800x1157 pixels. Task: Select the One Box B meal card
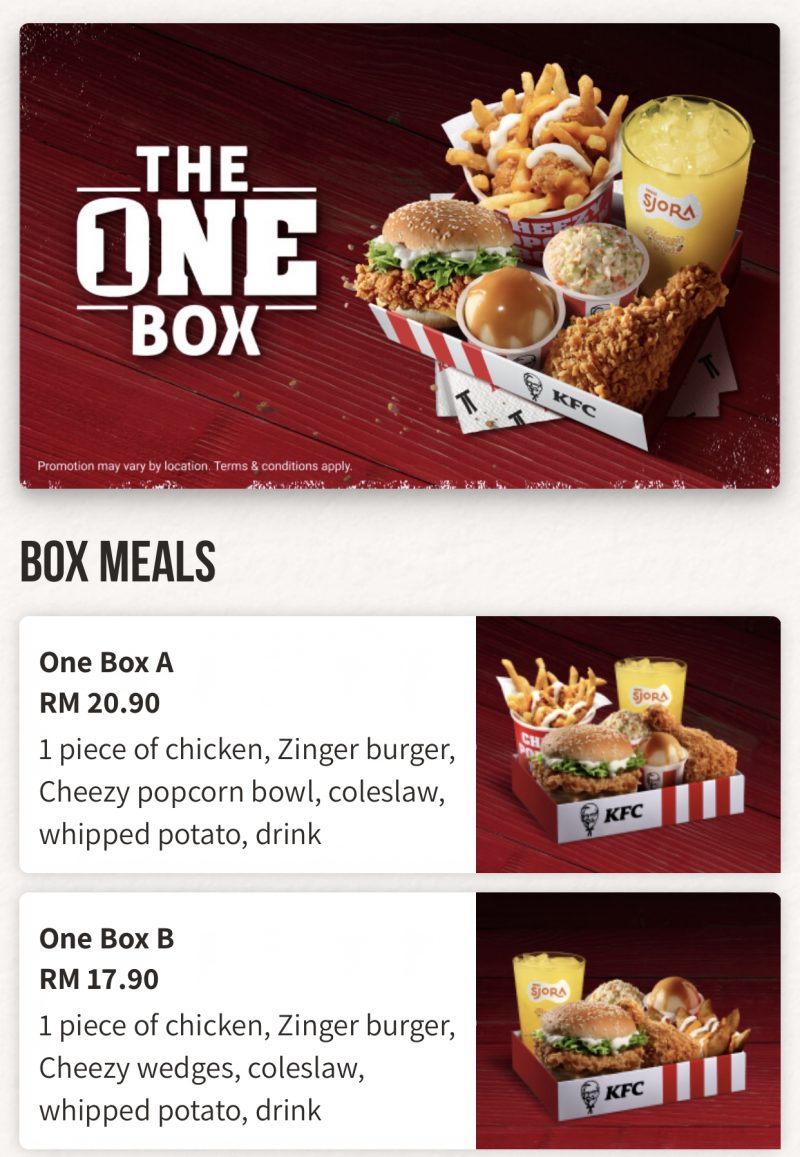(x=399, y=1021)
